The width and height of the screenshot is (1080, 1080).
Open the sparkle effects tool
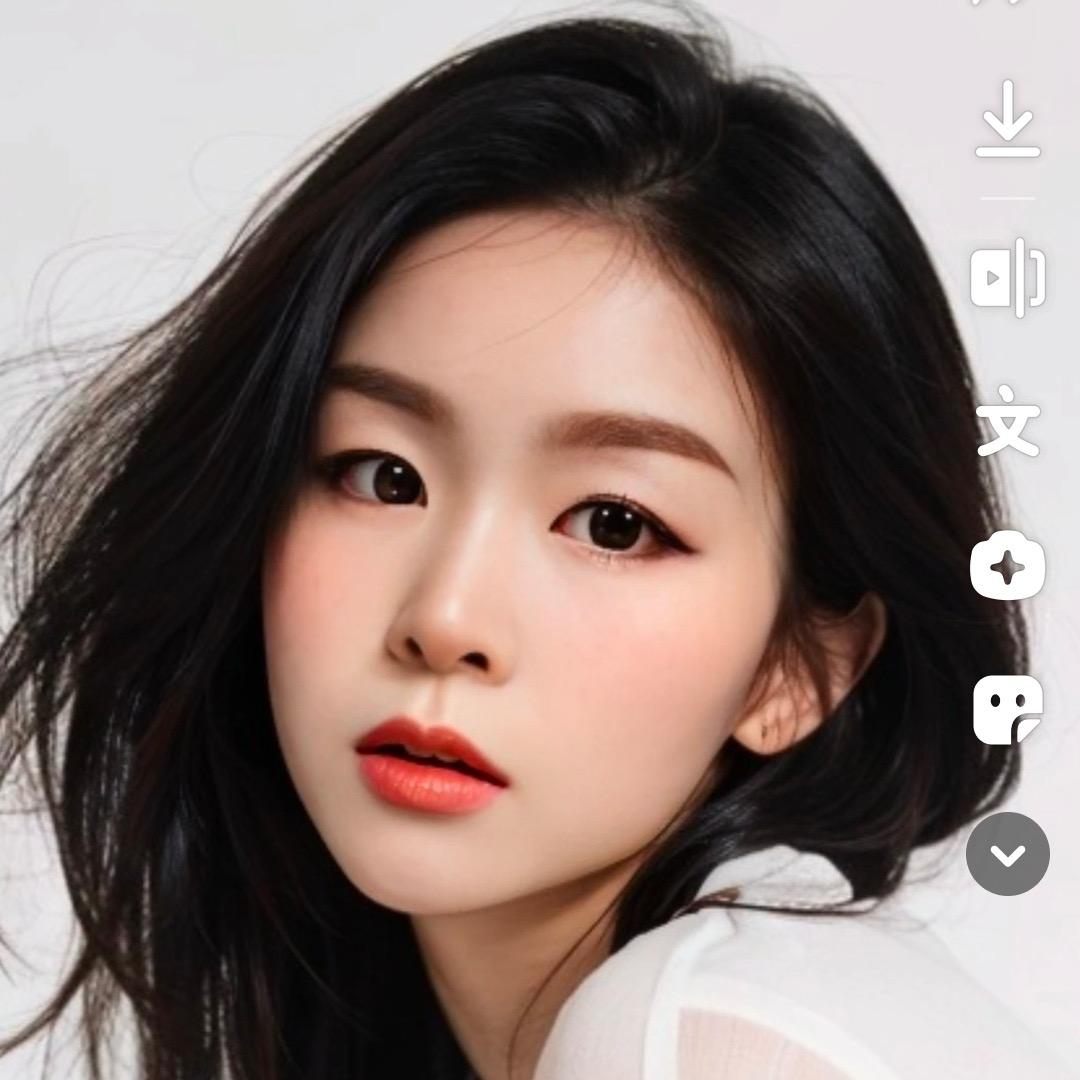pyautogui.click(x=1008, y=565)
